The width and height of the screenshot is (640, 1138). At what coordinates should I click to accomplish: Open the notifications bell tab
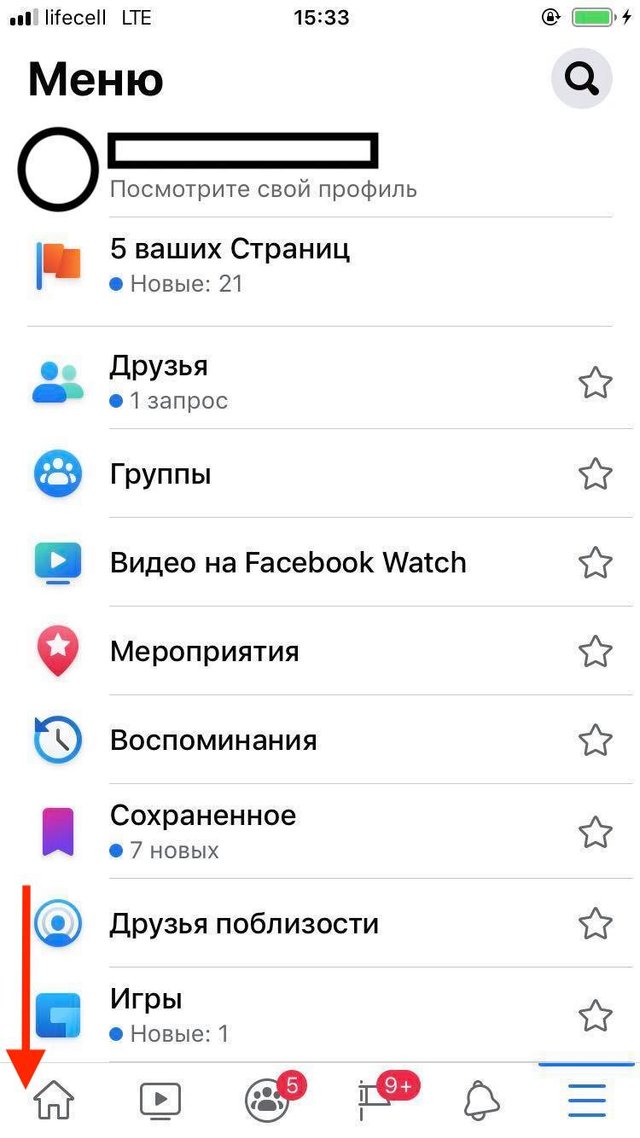(x=482, y=1101)
